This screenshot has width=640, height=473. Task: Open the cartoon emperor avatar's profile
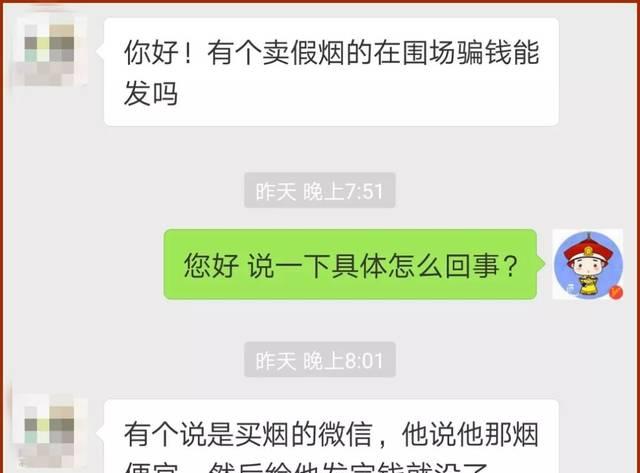tap(588, 266)
